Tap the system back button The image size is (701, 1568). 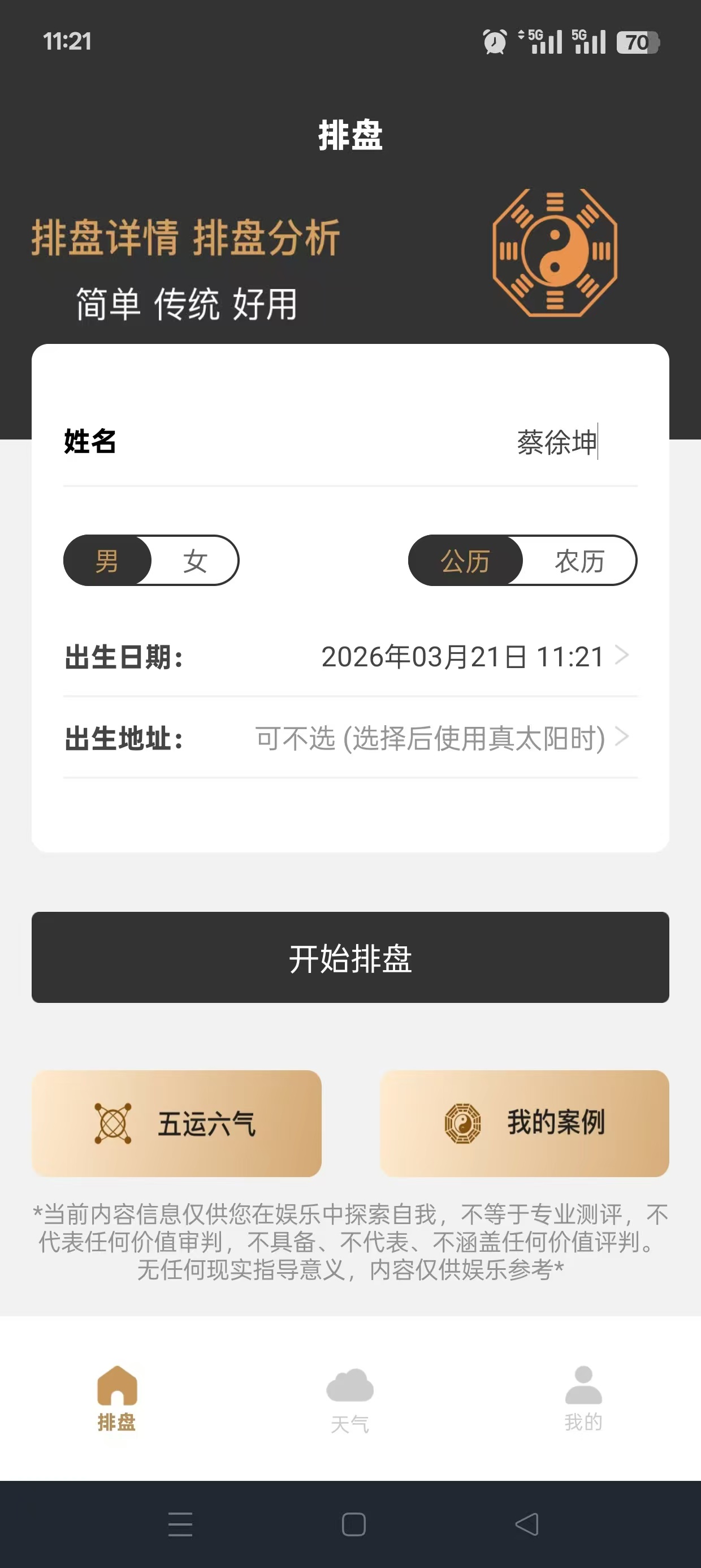[x=527, y=1524]
